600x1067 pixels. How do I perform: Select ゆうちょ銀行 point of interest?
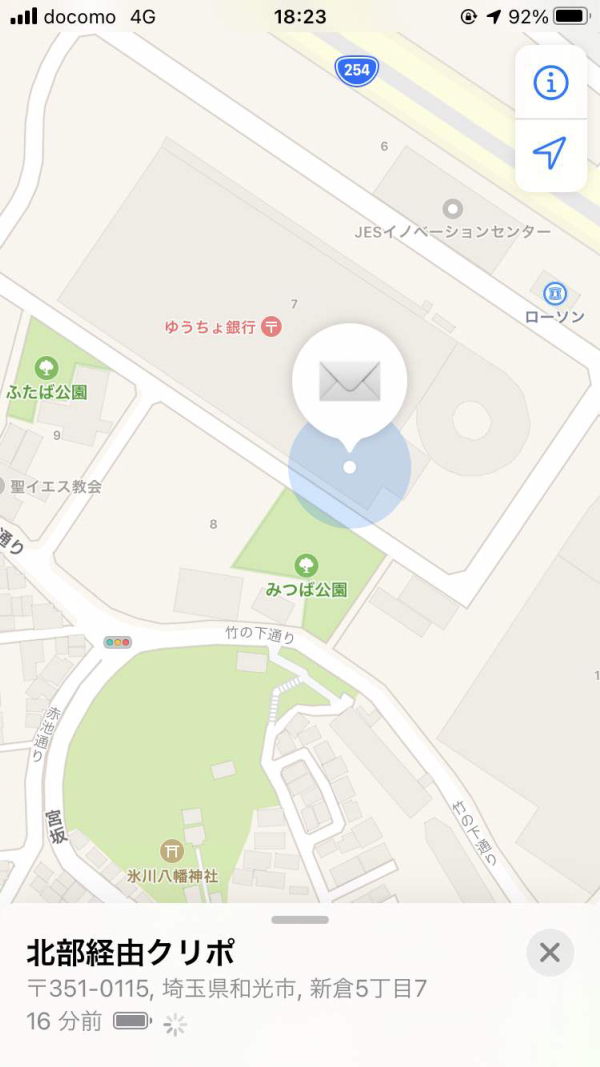click(272, 326)
